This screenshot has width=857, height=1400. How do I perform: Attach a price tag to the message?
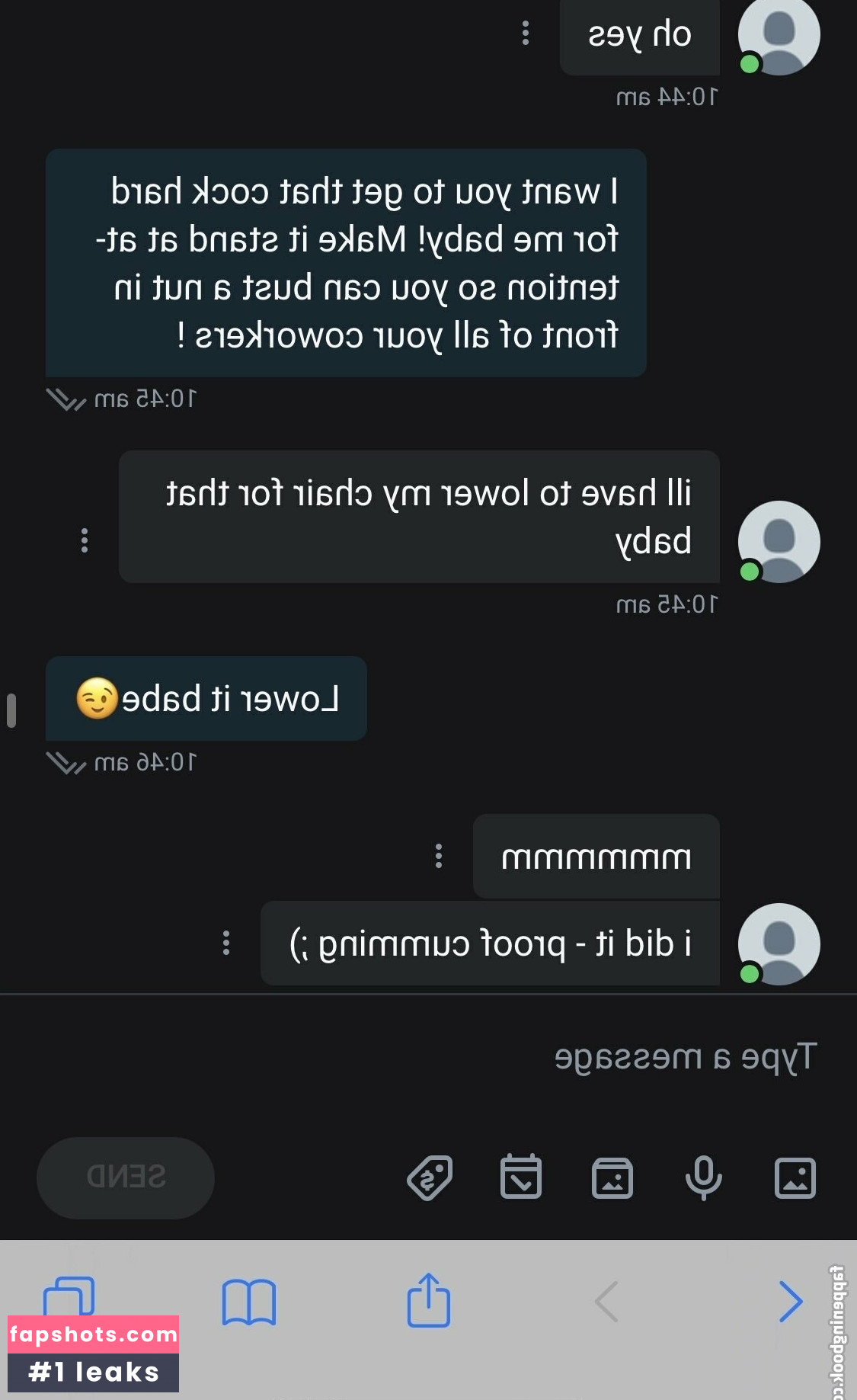pyautogui.click(x=430, y=1177)
